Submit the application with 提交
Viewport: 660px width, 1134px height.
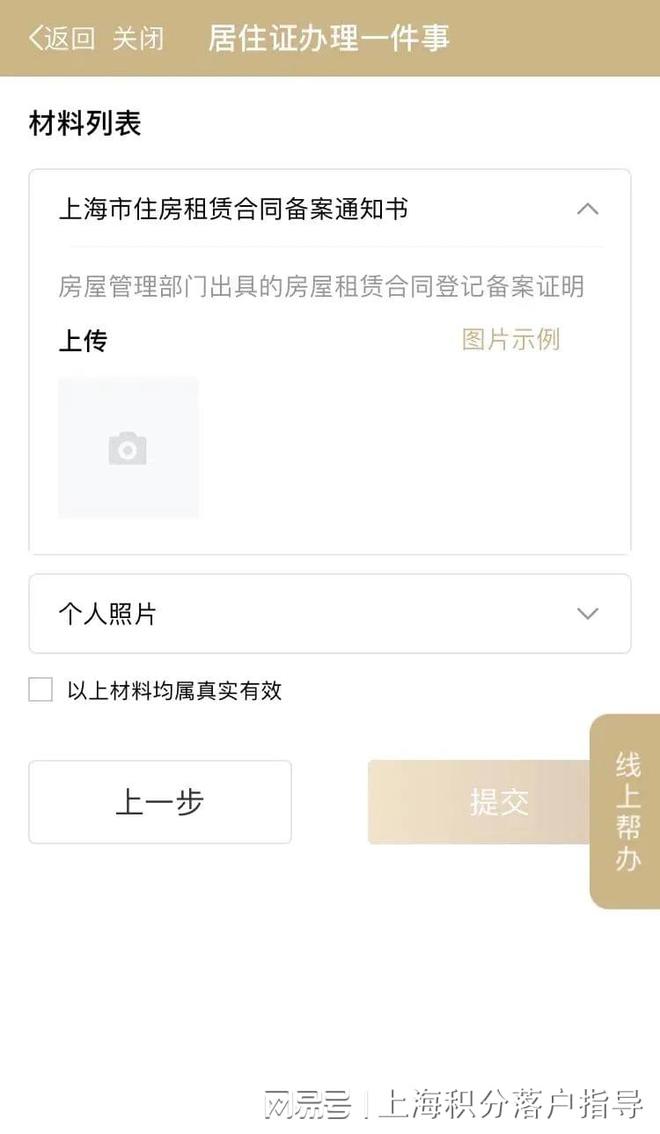tap(498, 802)
